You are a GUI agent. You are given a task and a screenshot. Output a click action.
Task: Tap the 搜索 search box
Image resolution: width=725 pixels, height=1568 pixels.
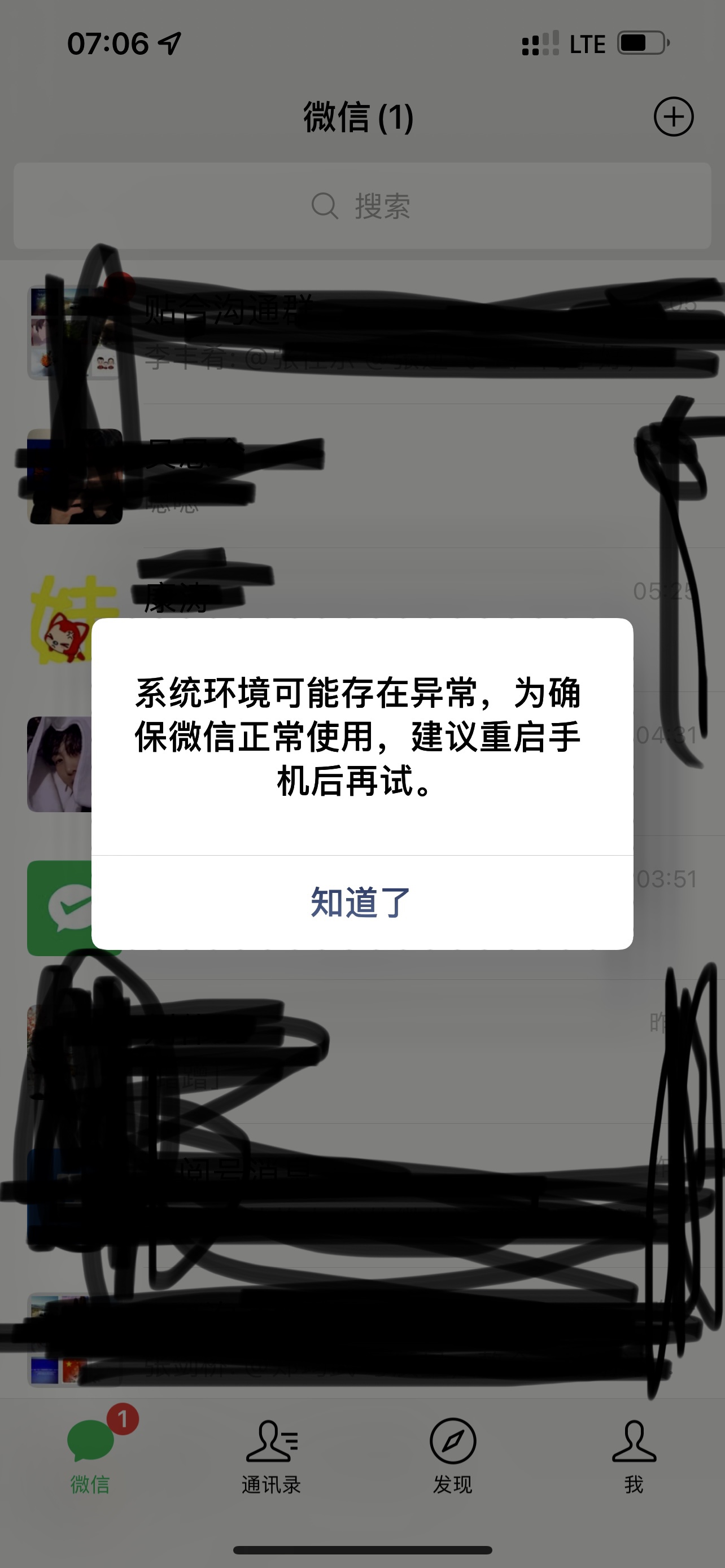pos(361,206)
